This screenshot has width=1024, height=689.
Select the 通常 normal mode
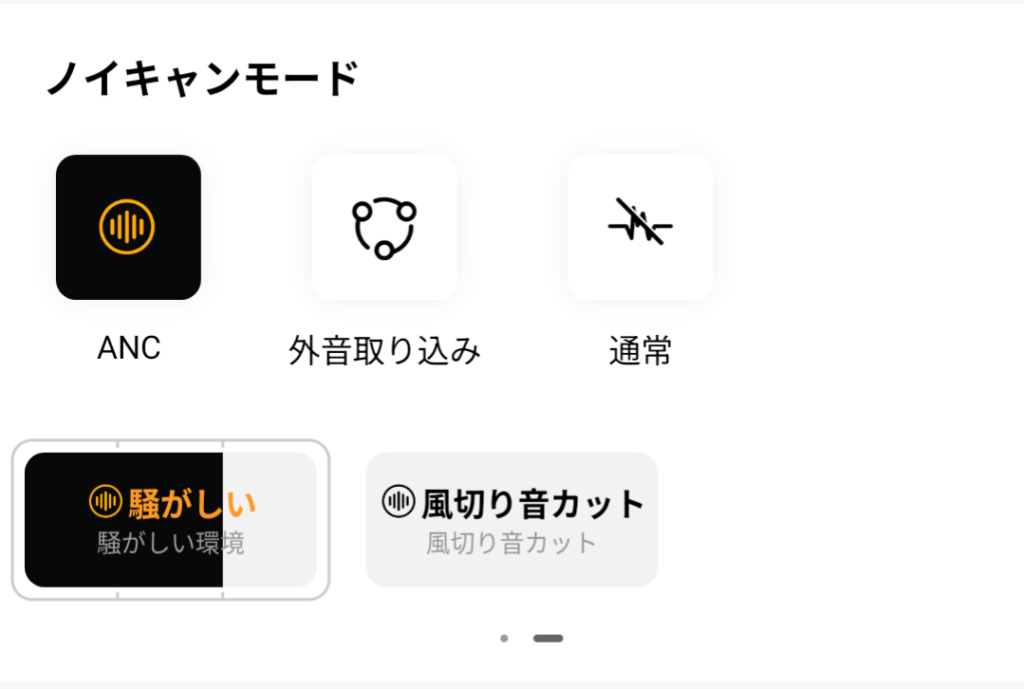tap(640, 227)
